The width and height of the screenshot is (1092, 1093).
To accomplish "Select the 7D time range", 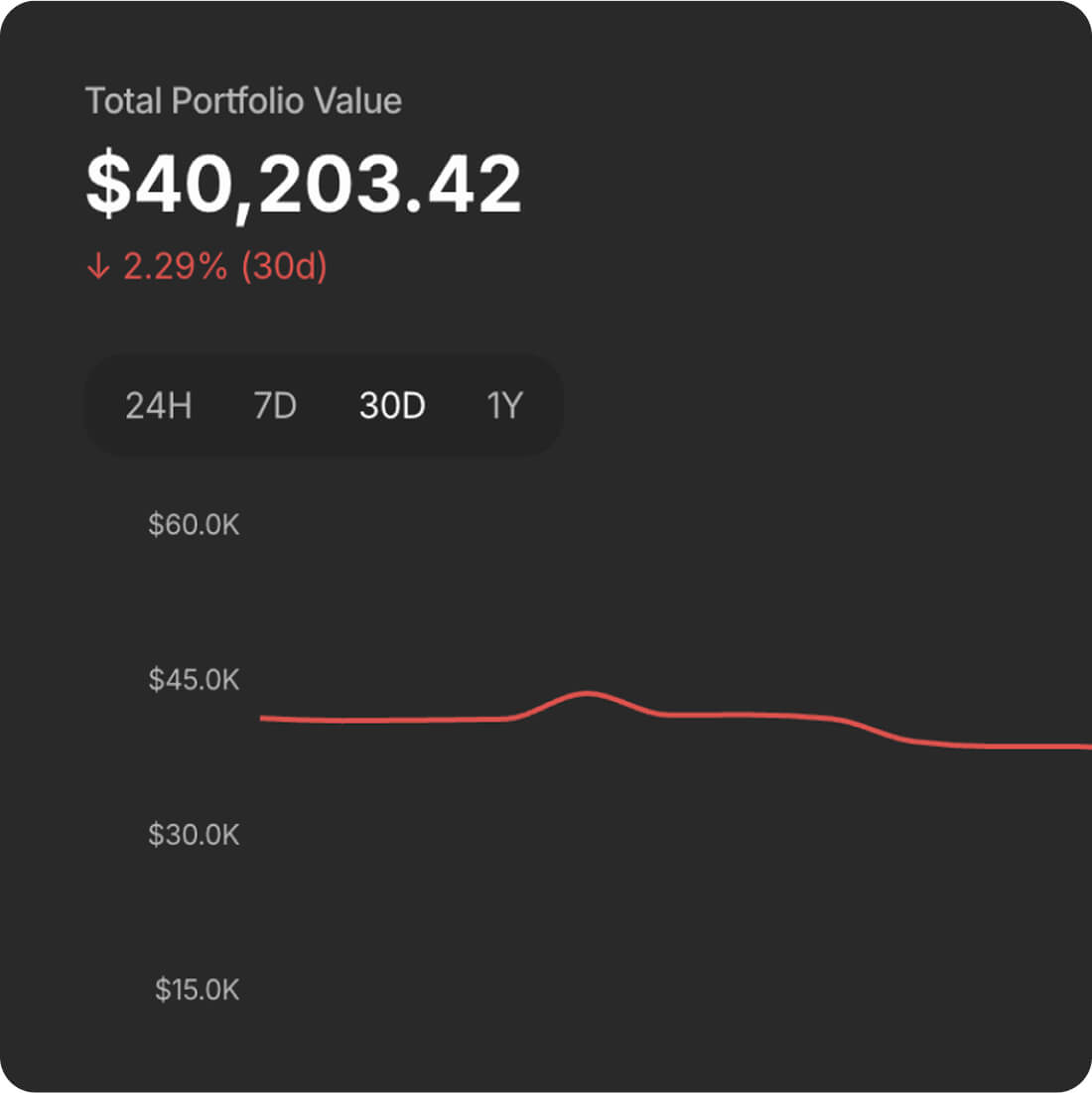I will pos(275,405).
